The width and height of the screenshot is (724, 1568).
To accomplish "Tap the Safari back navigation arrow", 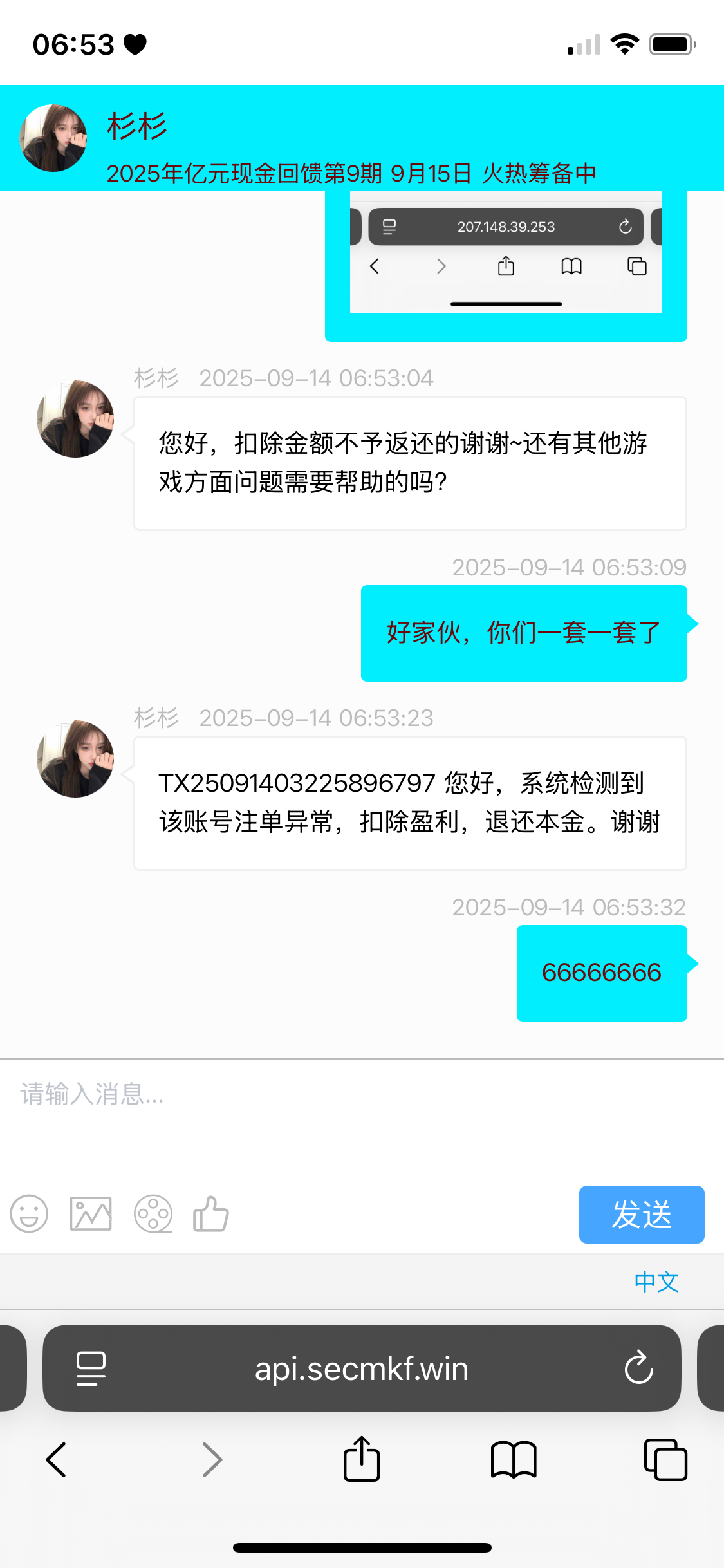I will [x=55, y=1460].
